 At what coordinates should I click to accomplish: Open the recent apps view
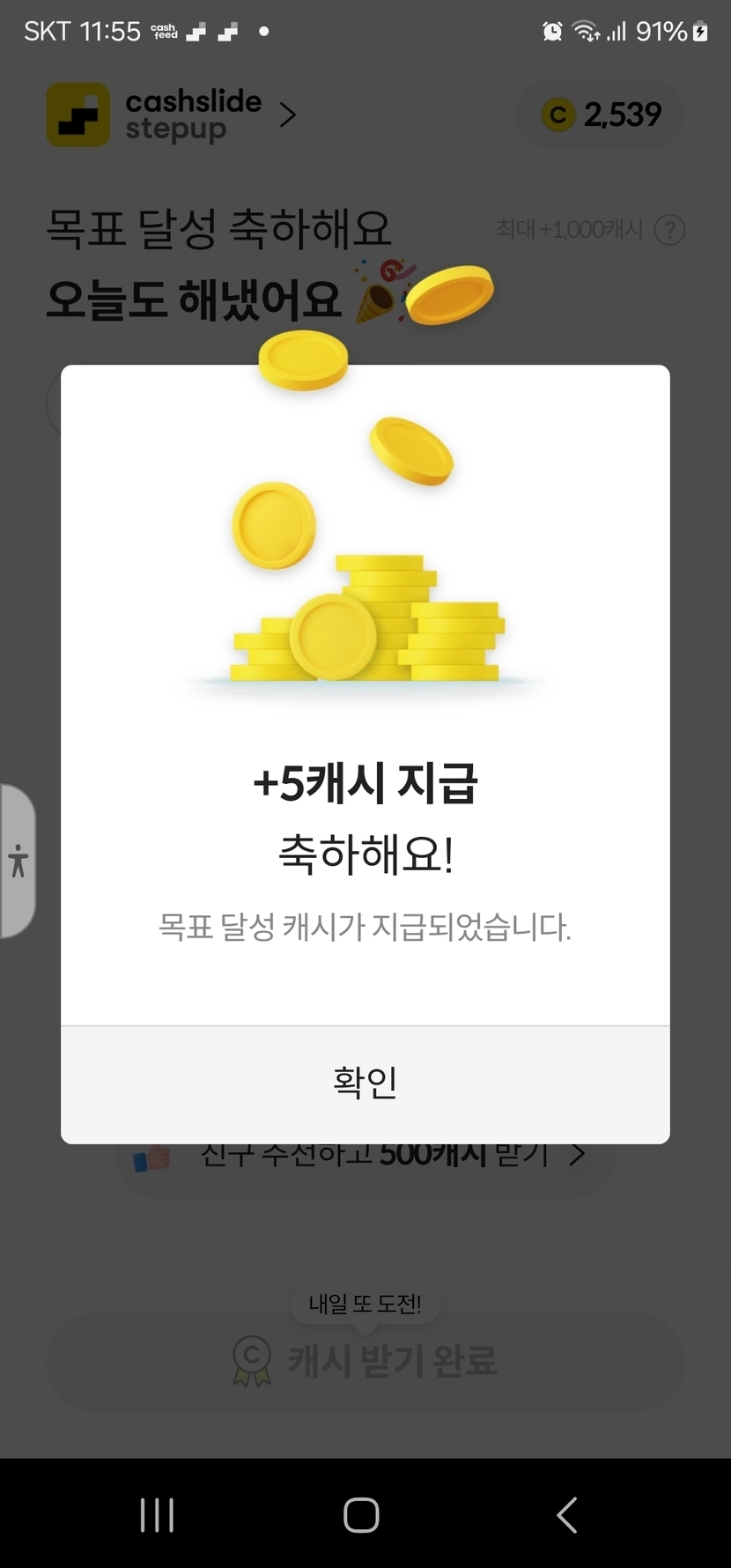pos(157,1515)
